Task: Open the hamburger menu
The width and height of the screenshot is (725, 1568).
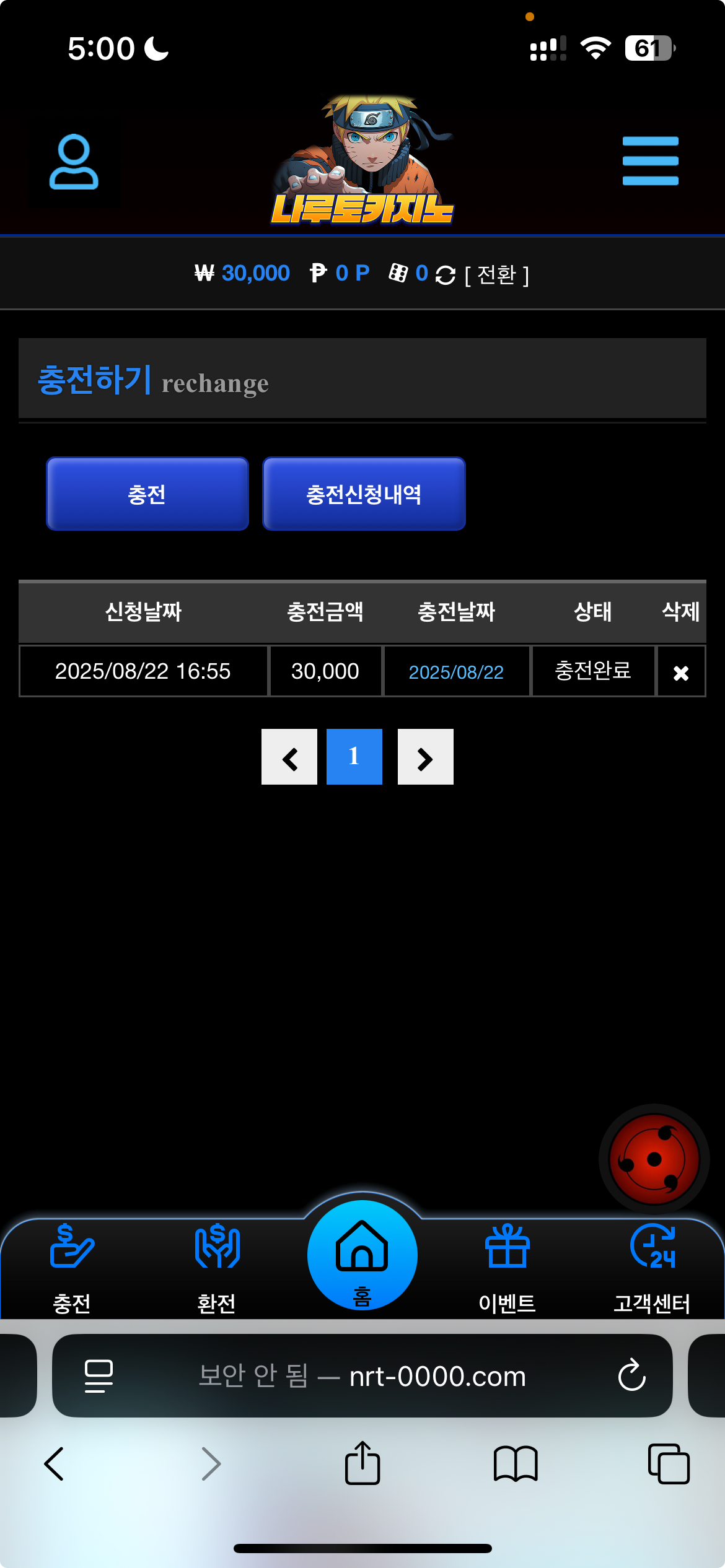Action: click(650, 161)
